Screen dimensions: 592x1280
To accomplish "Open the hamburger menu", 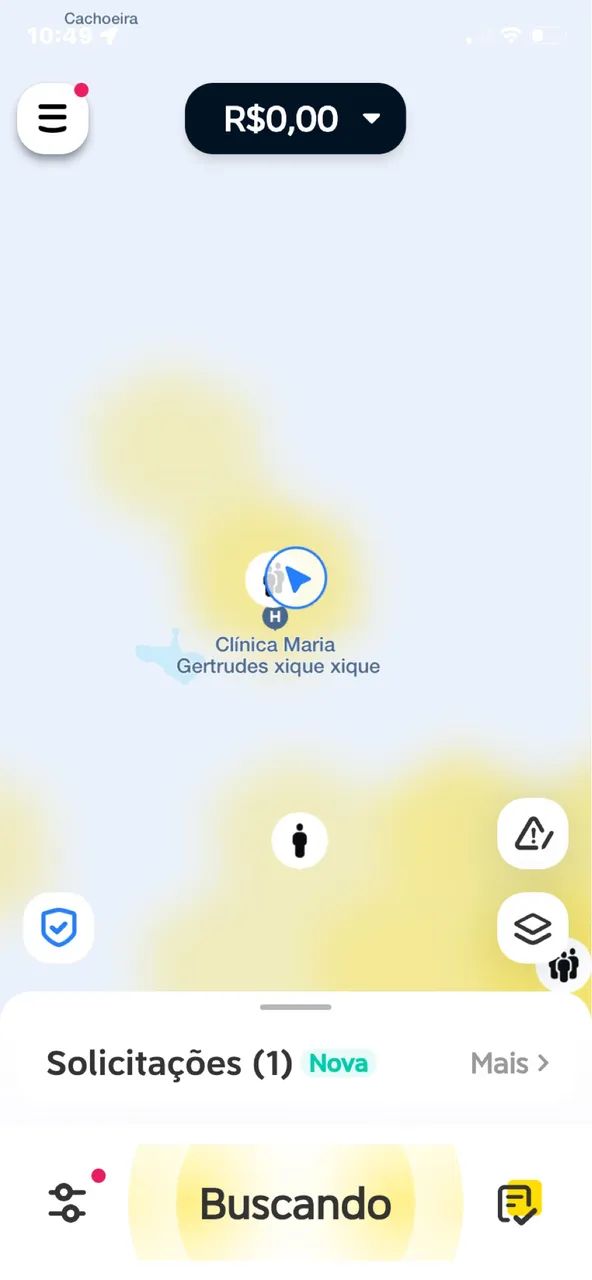I will click(53, 118).
